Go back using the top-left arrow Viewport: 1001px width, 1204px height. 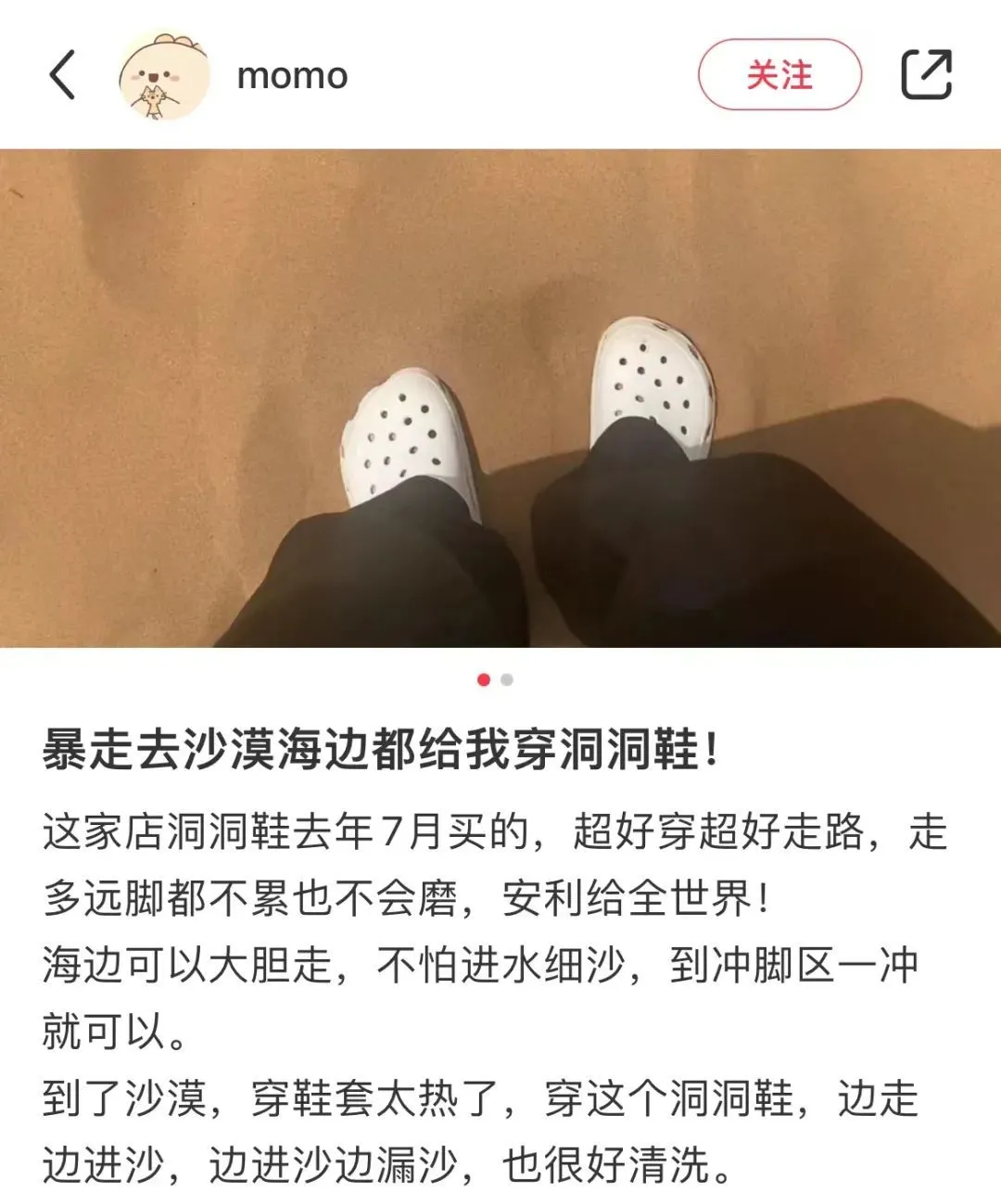[62, 75]
